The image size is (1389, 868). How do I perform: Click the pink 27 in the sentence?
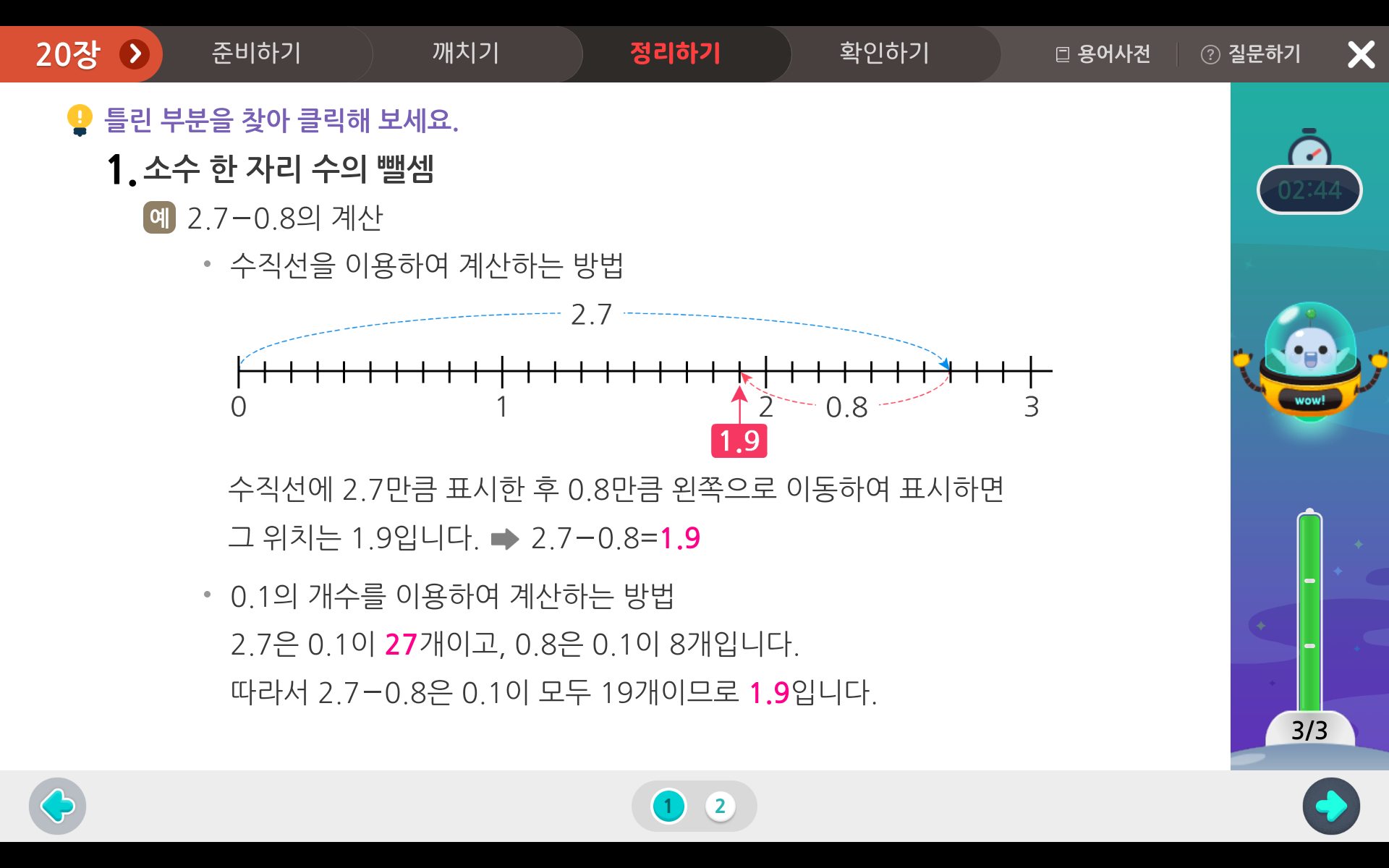click(401, 644)
